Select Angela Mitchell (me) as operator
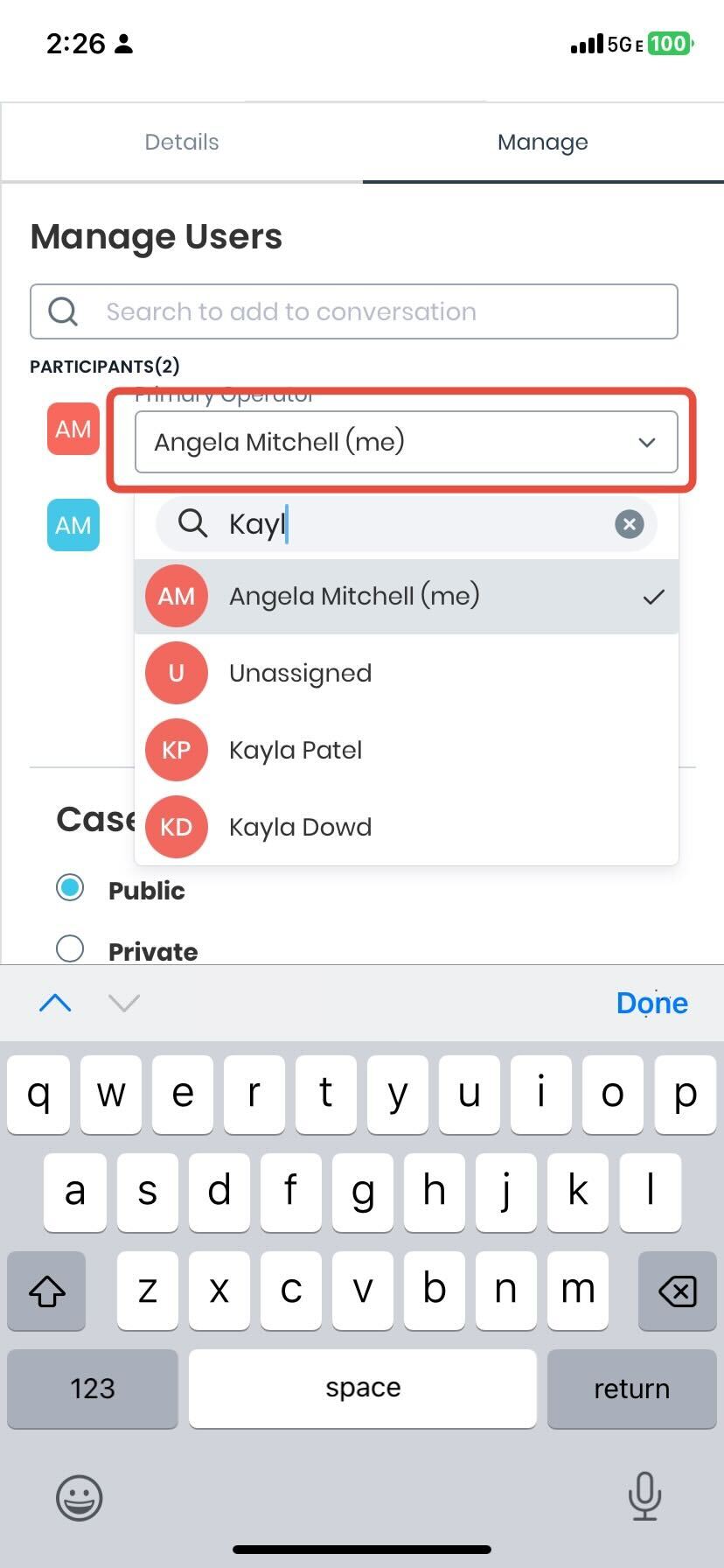The image size is (724, 1568). click(x=406, y=597)
